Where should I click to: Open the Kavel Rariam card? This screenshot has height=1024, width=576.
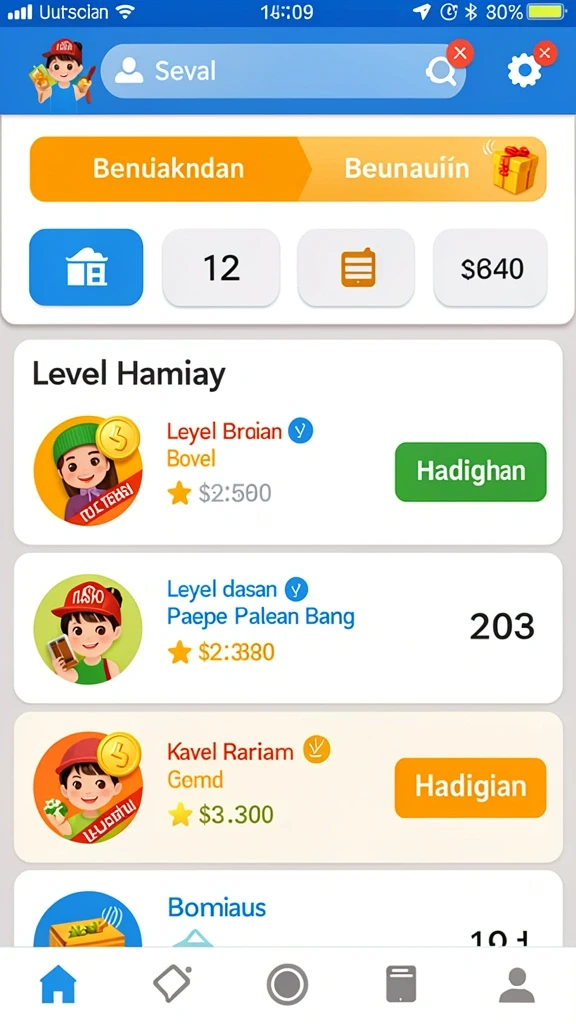click(288, 787)
